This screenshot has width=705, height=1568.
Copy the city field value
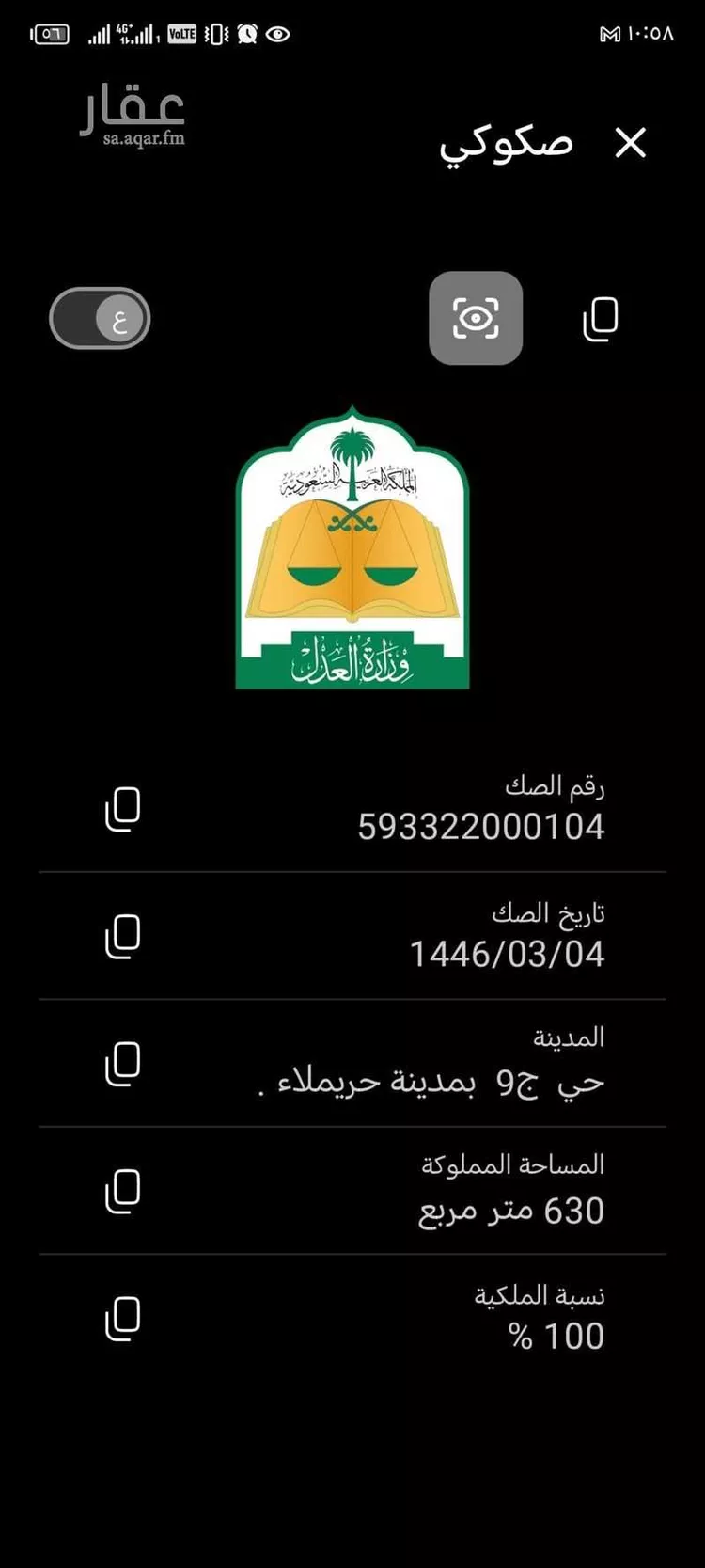pos(121,1064)
